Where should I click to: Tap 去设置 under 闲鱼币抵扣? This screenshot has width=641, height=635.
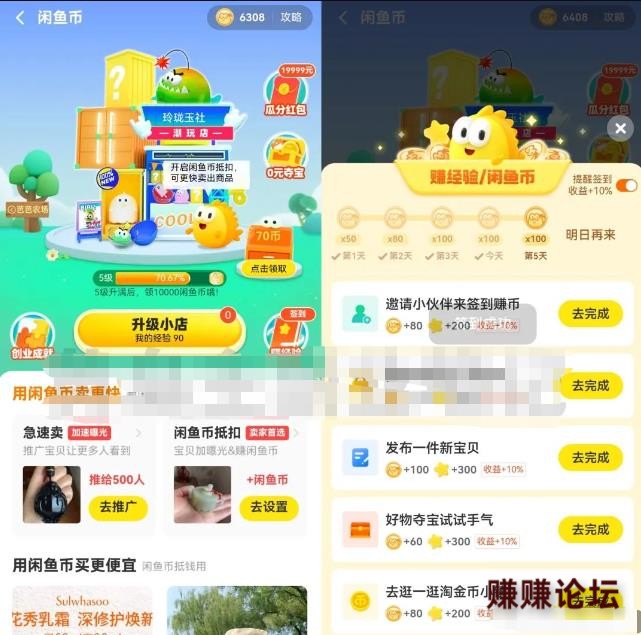tap(269, 507)
